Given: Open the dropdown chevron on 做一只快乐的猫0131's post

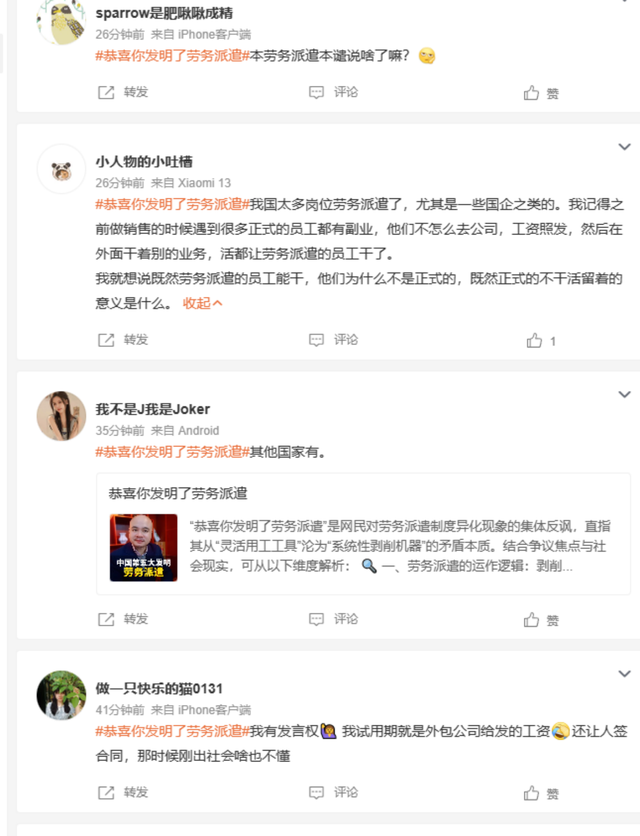Looking at the screenshot, I should (x=624, y=674).
